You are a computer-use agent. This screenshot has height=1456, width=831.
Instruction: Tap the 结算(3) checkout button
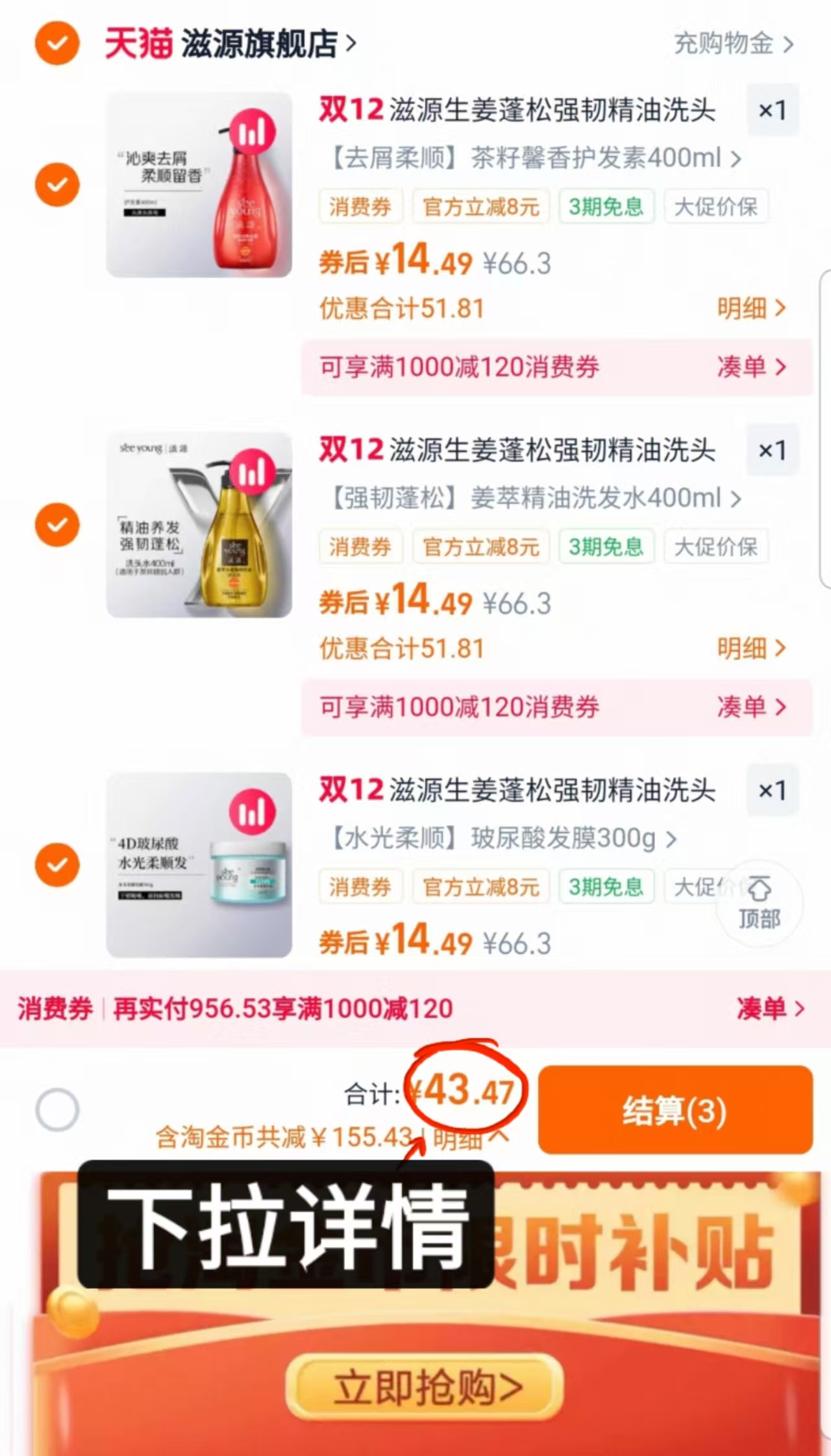(x=675, y=1111)
